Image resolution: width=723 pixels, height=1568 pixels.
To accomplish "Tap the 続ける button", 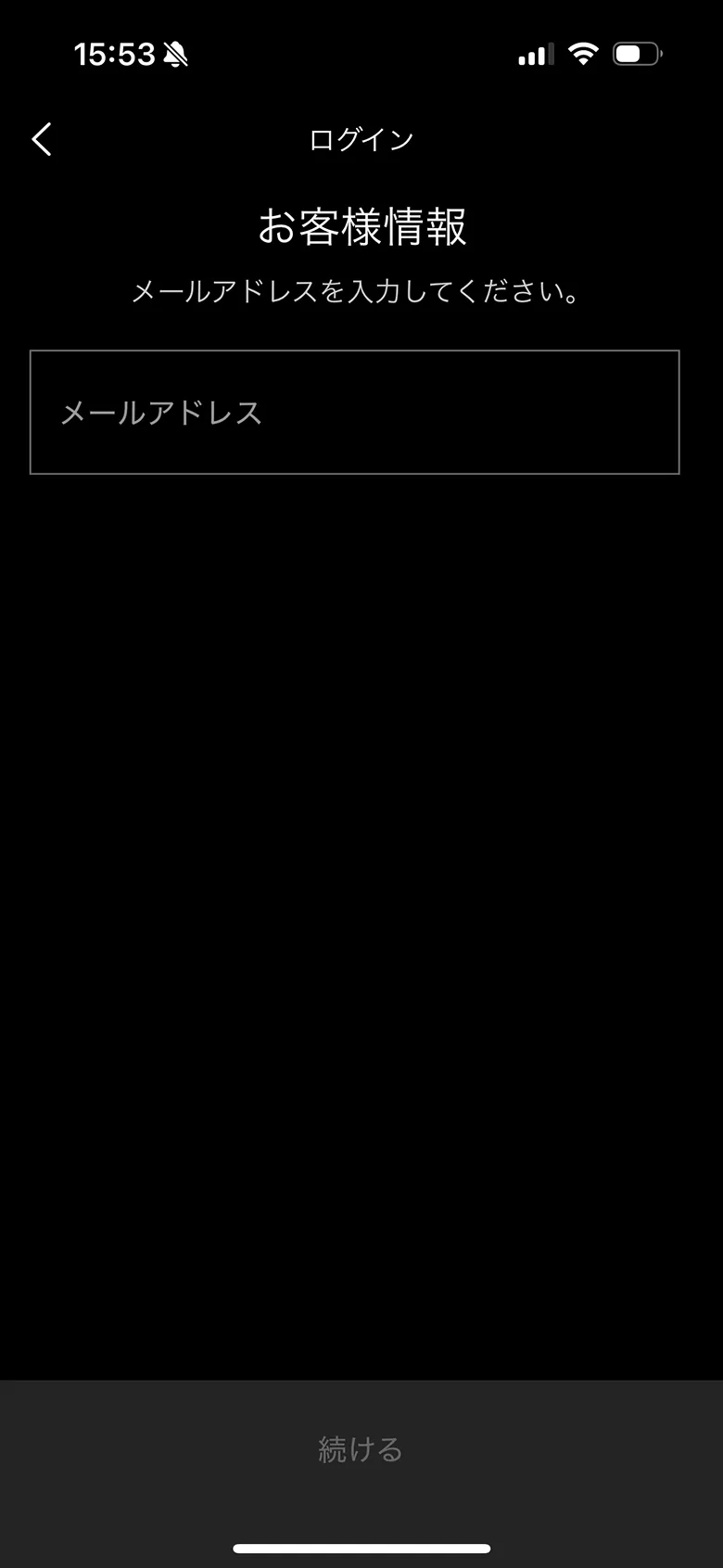I will (x=361, y=1448).
